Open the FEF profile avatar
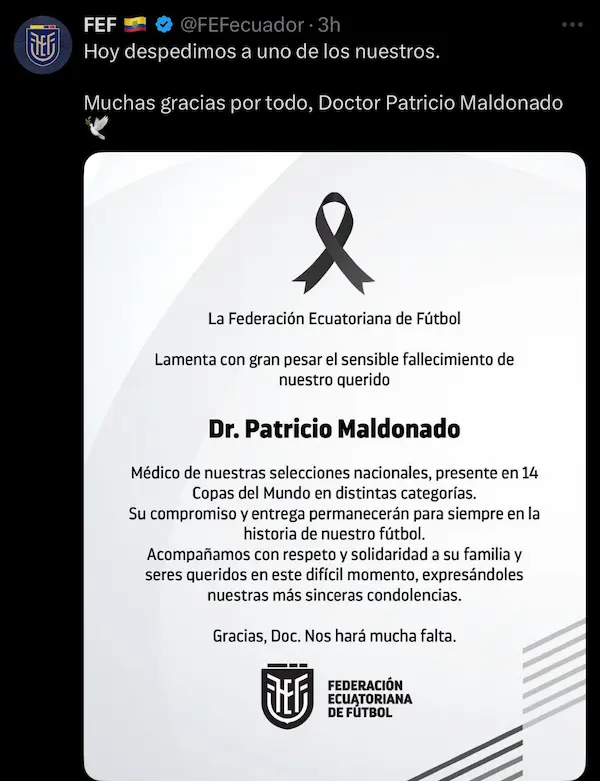The height and width of the screenshot is (781, 600). (x=42, y=46)
